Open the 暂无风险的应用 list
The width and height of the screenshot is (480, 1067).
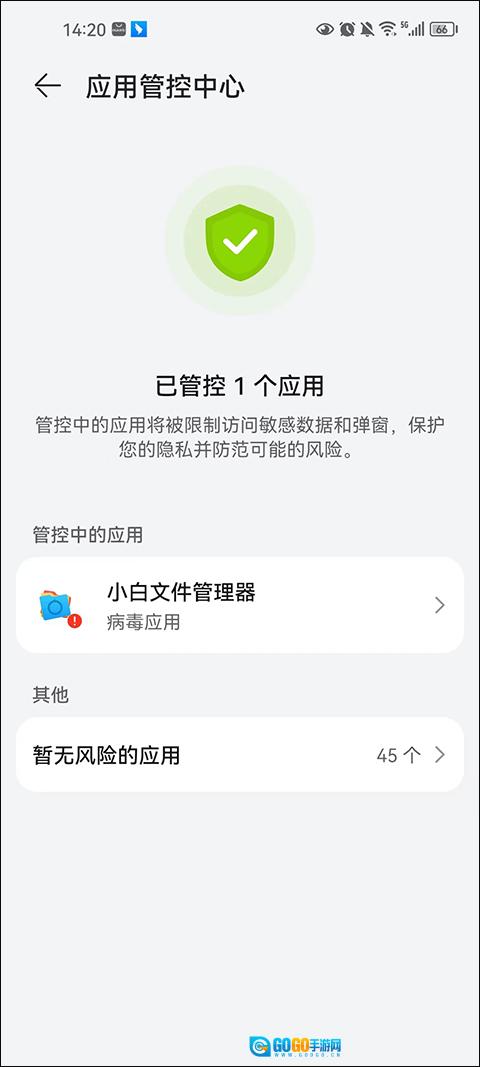click(240, 754)
